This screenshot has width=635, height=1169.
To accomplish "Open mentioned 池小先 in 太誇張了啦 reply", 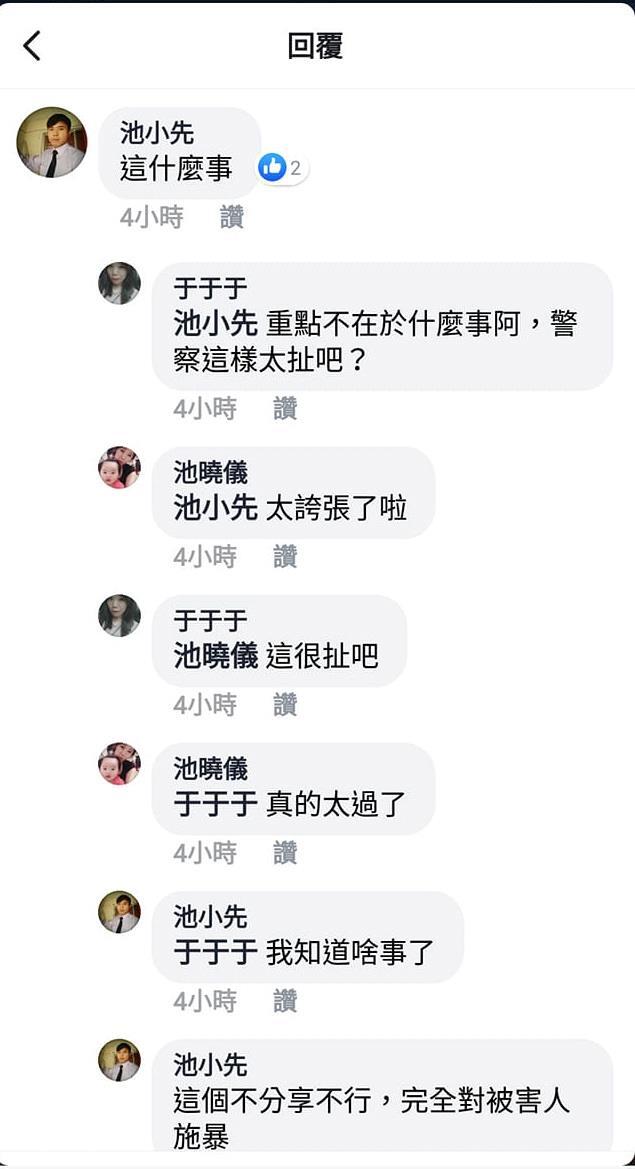I will (215, 508).
